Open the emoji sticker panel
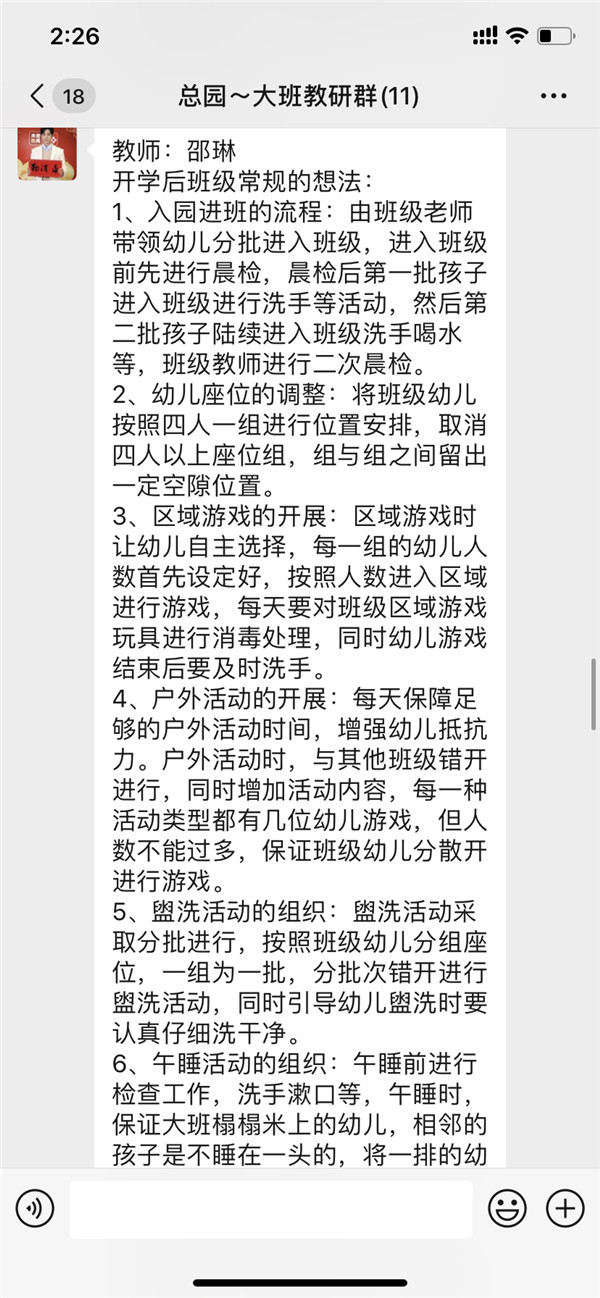The height and width of the screenshot is (1298, 600). [507, 1209]
